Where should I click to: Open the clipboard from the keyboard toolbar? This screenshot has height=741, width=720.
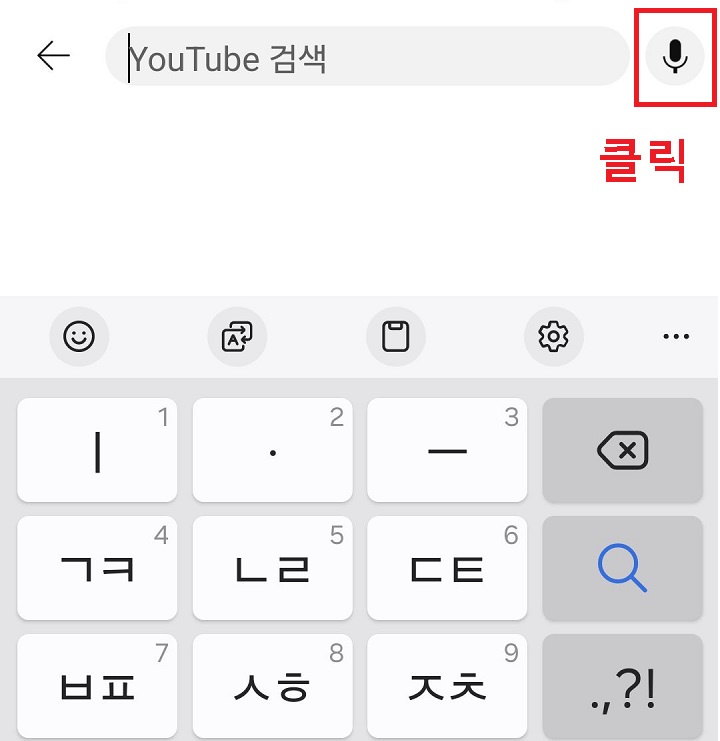396,337
